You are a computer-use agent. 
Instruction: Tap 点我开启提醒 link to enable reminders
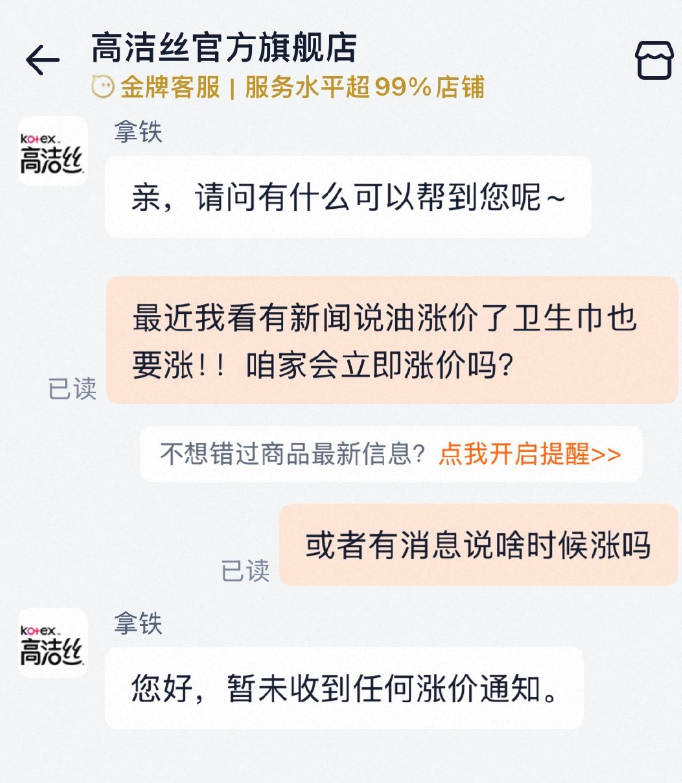tap(530, 454)
